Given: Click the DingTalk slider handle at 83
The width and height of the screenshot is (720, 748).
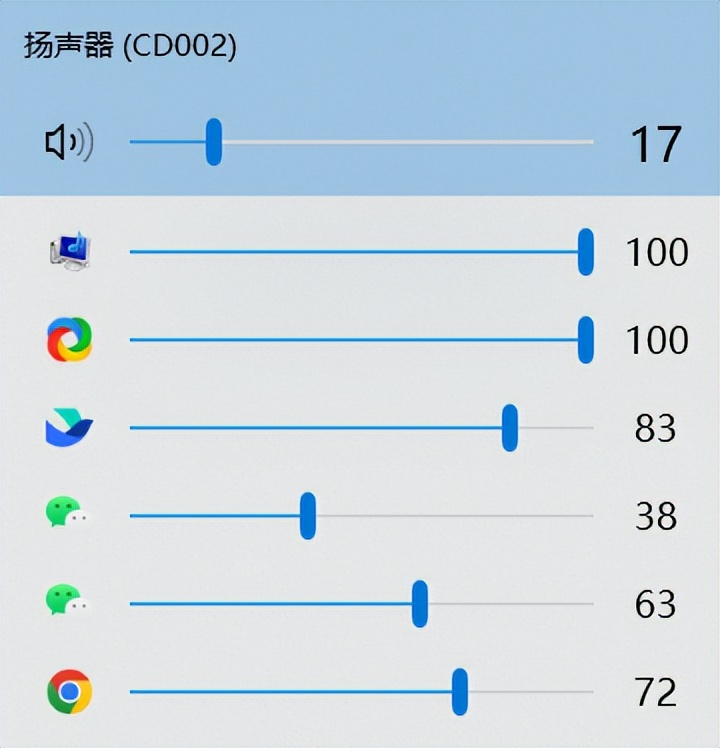Looking at the screenshot, I should pyautogui.click(x=510, y=428).
